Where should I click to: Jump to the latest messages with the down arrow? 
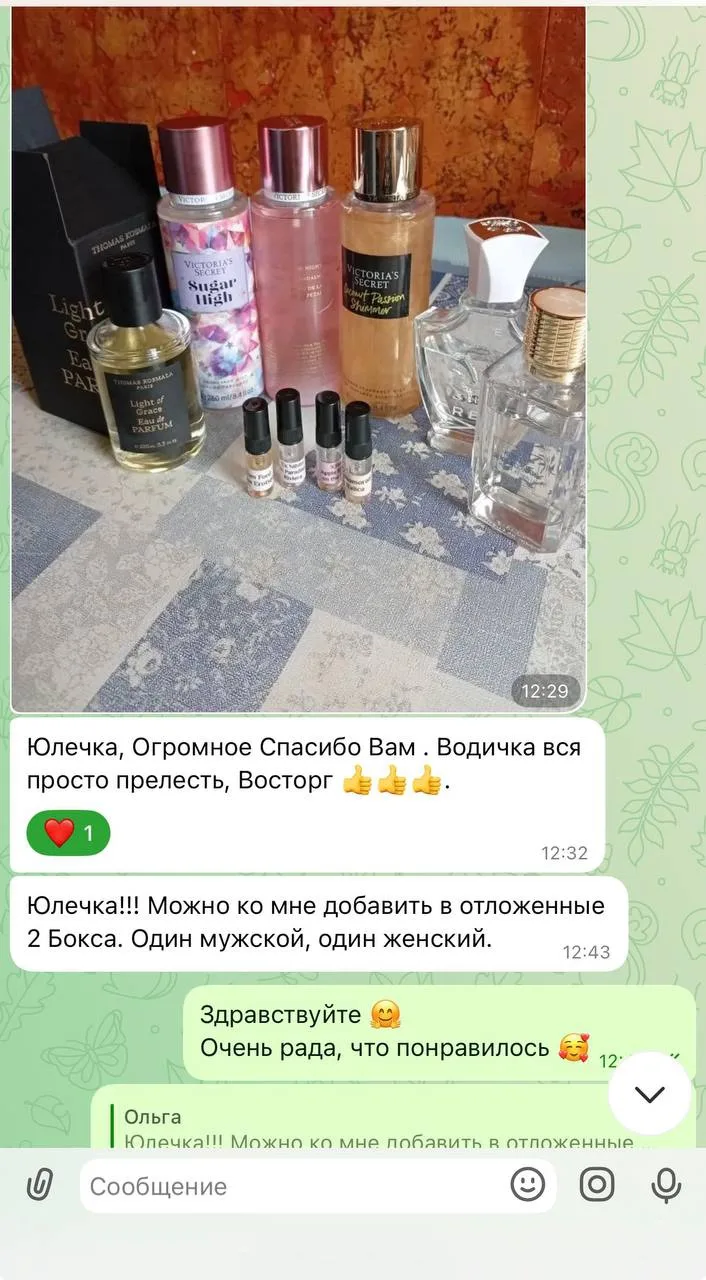pyautogui.click(x=650, y=1094)
